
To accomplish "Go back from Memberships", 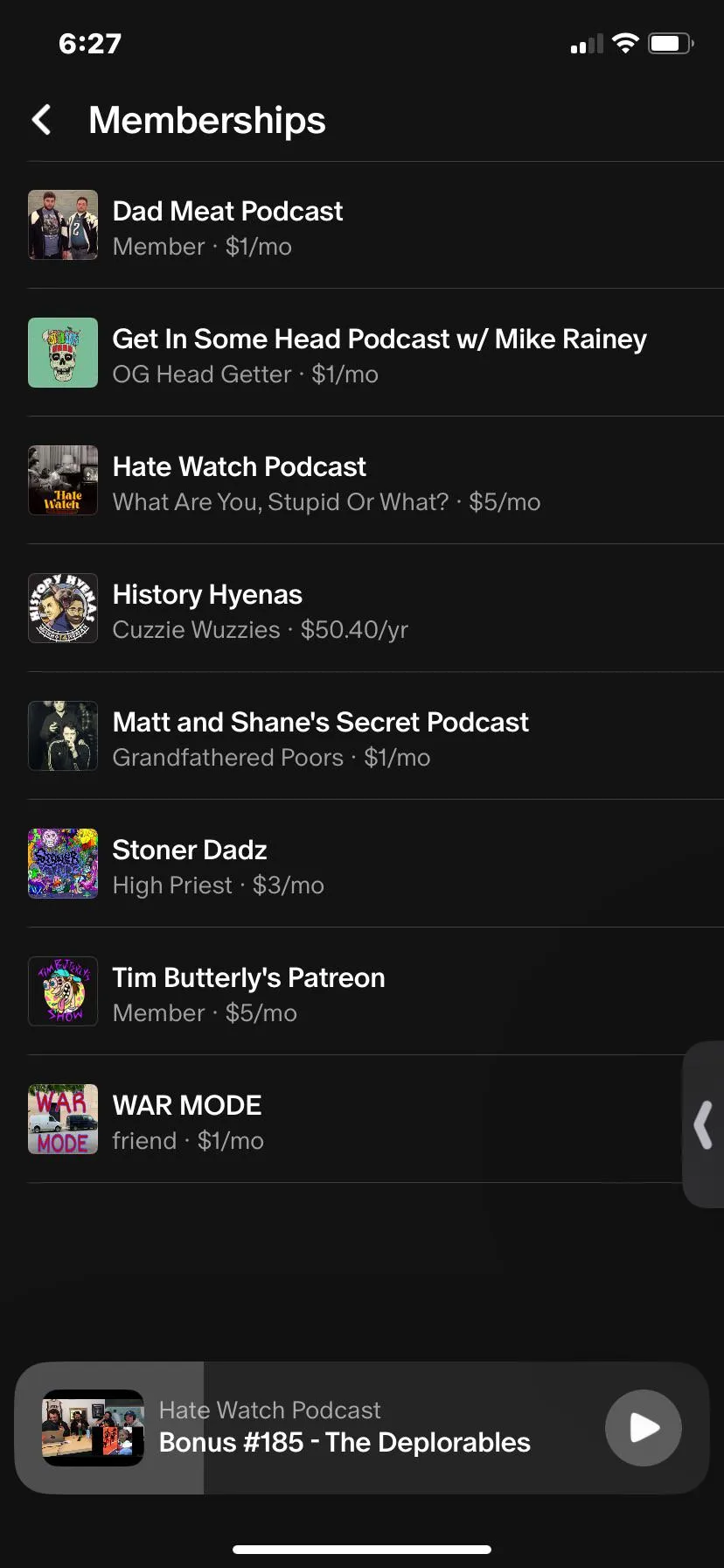I will [41, 120].
